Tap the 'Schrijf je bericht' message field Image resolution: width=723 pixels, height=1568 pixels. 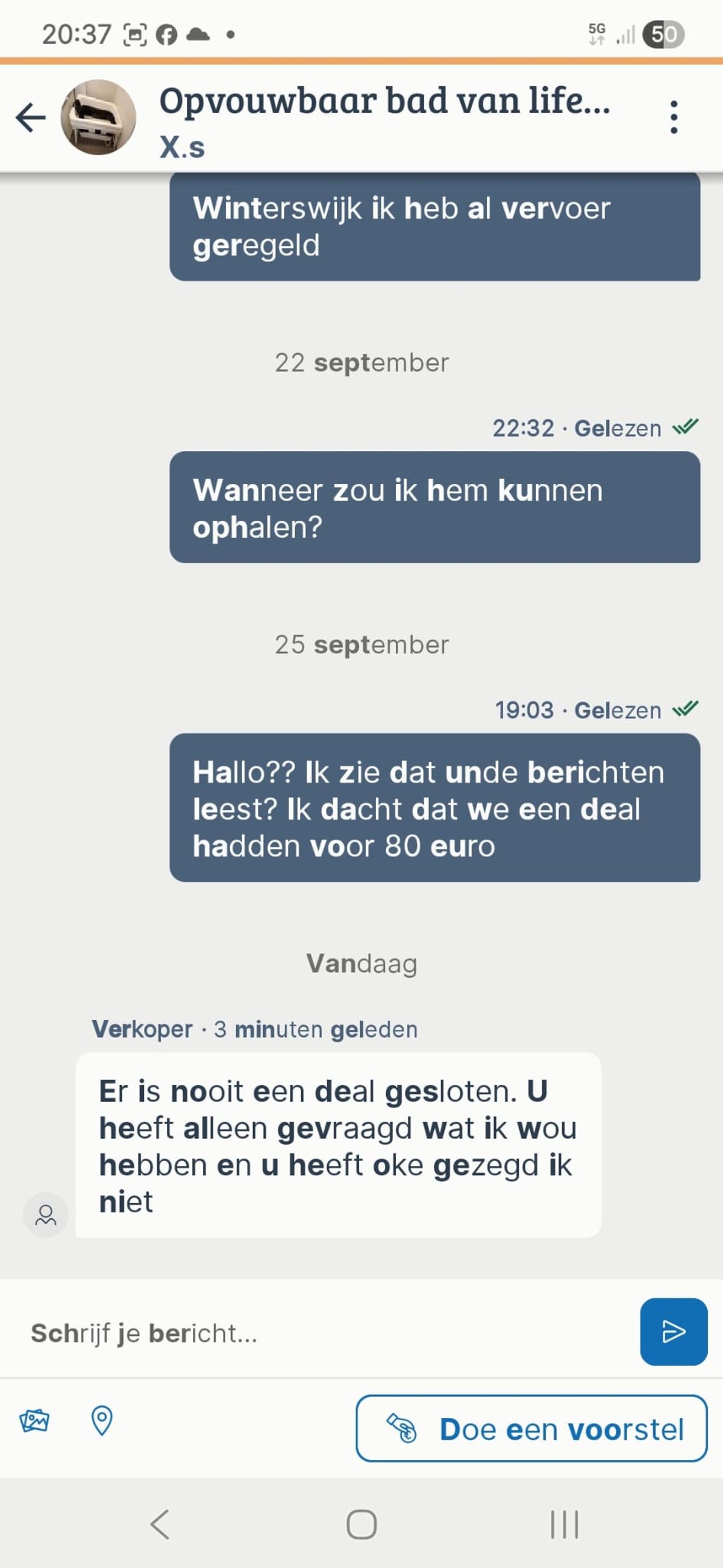[x=328, y=1332]
